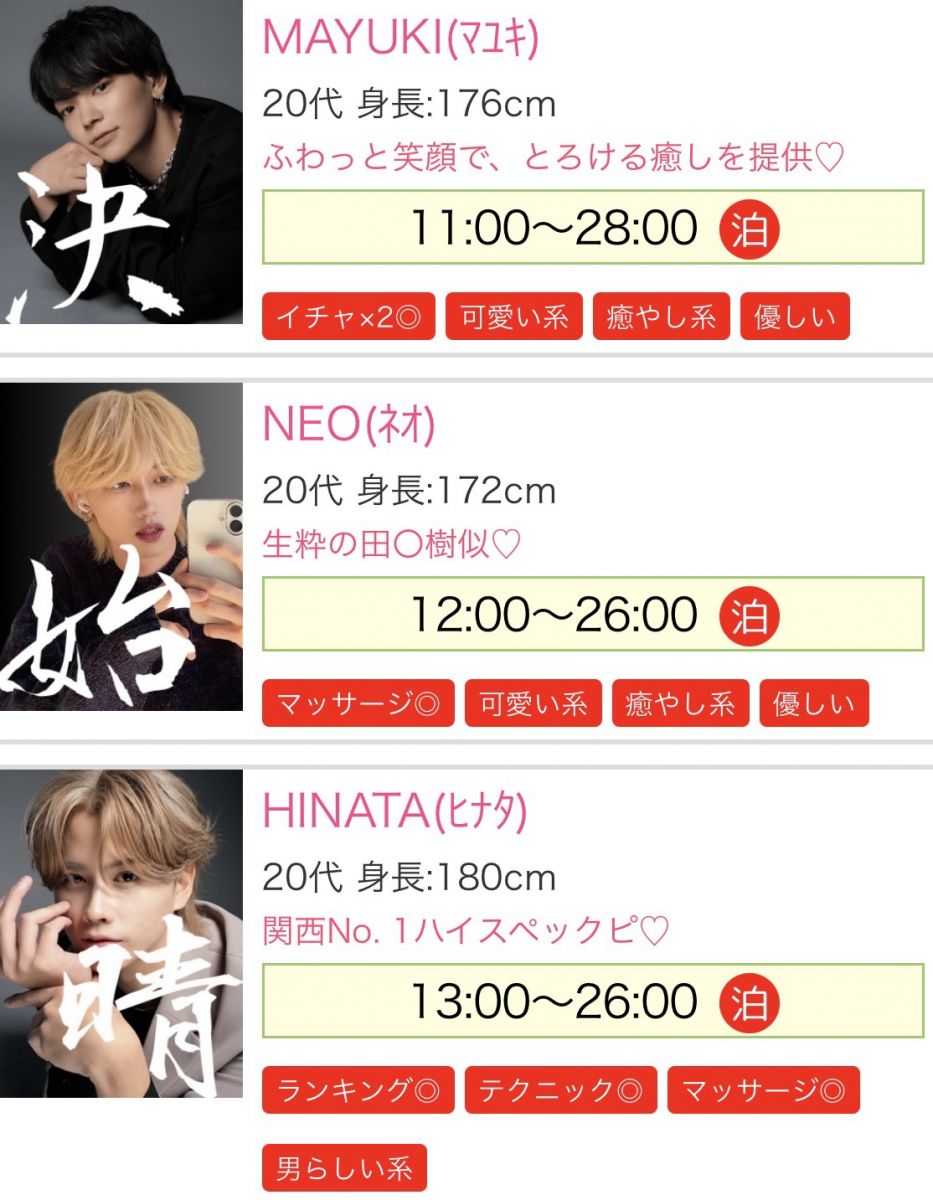Select the 可愛い系 tag under MAYUKI
This screenshot has width=933, height=1200.
pos(514,317)
